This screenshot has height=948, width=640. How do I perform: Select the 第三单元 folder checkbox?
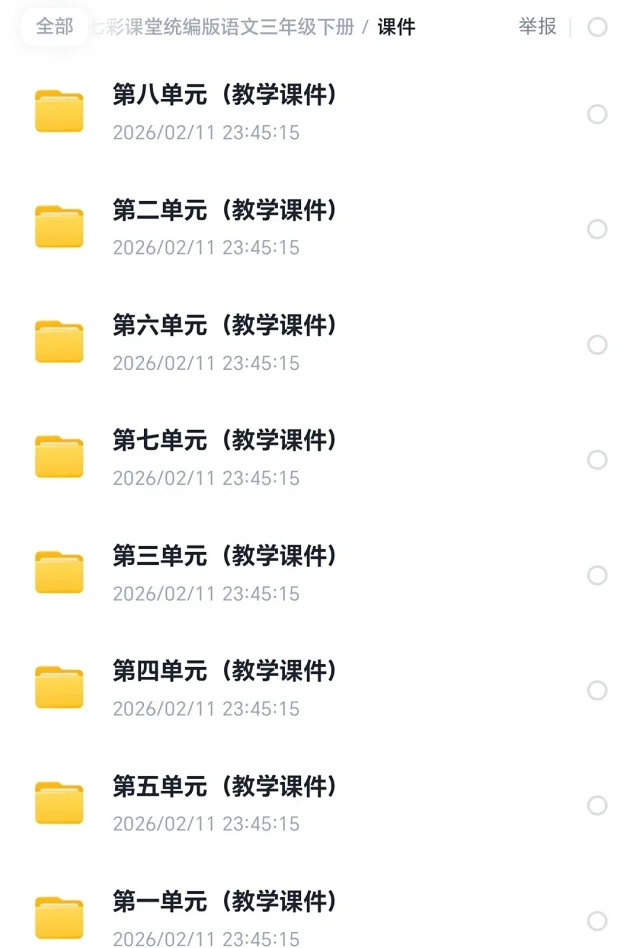[x=597, y=575]
